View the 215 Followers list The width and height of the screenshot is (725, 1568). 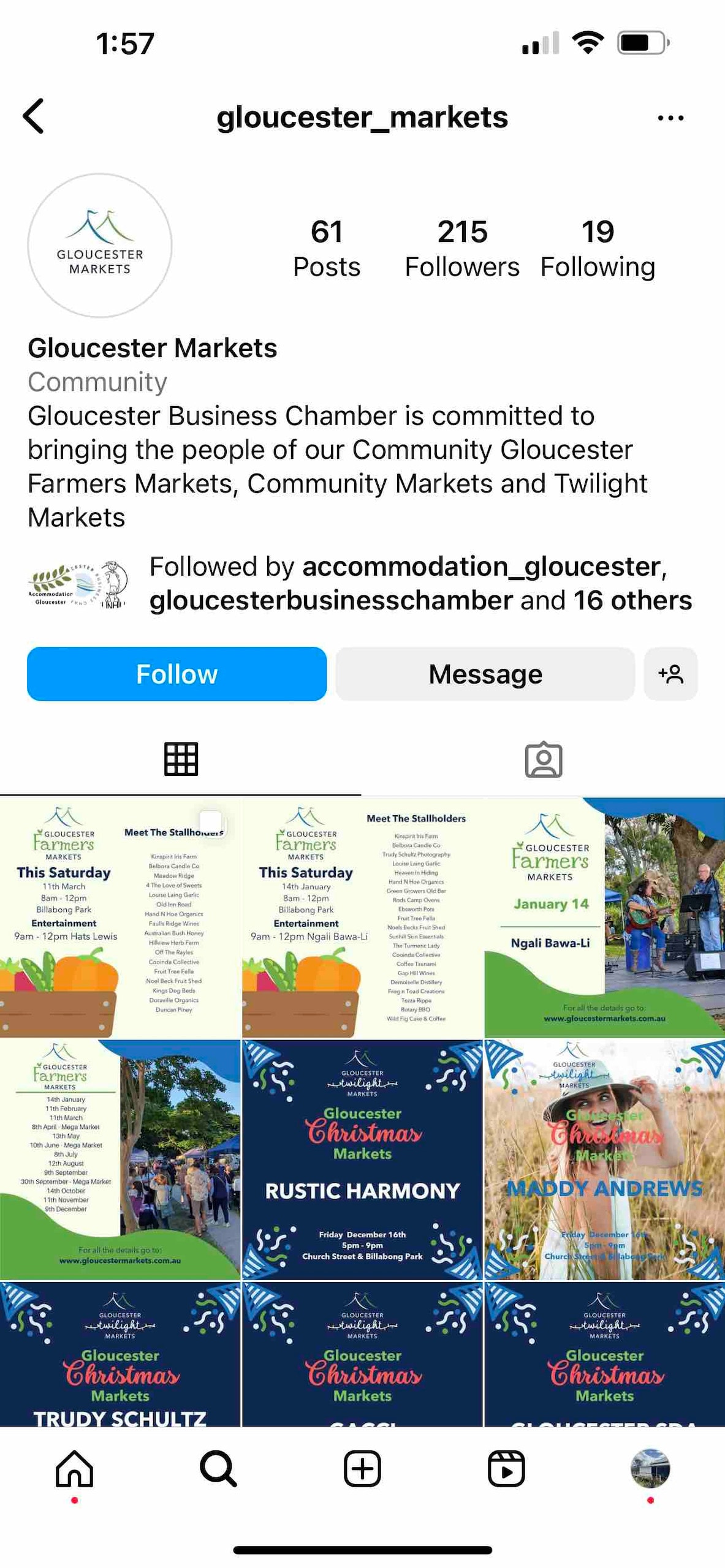tap(461, 248)
